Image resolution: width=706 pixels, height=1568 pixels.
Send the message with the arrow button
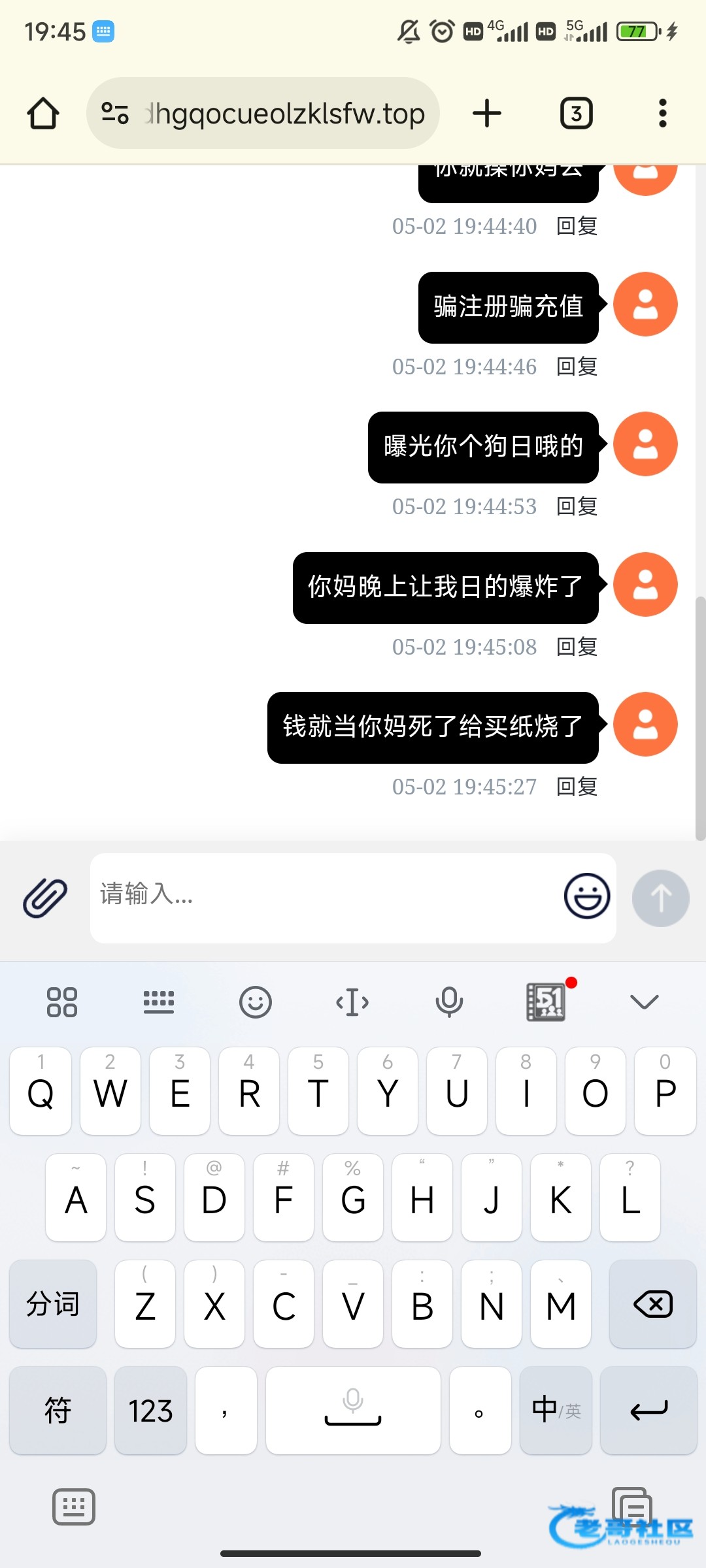click(x=661, y=898)
